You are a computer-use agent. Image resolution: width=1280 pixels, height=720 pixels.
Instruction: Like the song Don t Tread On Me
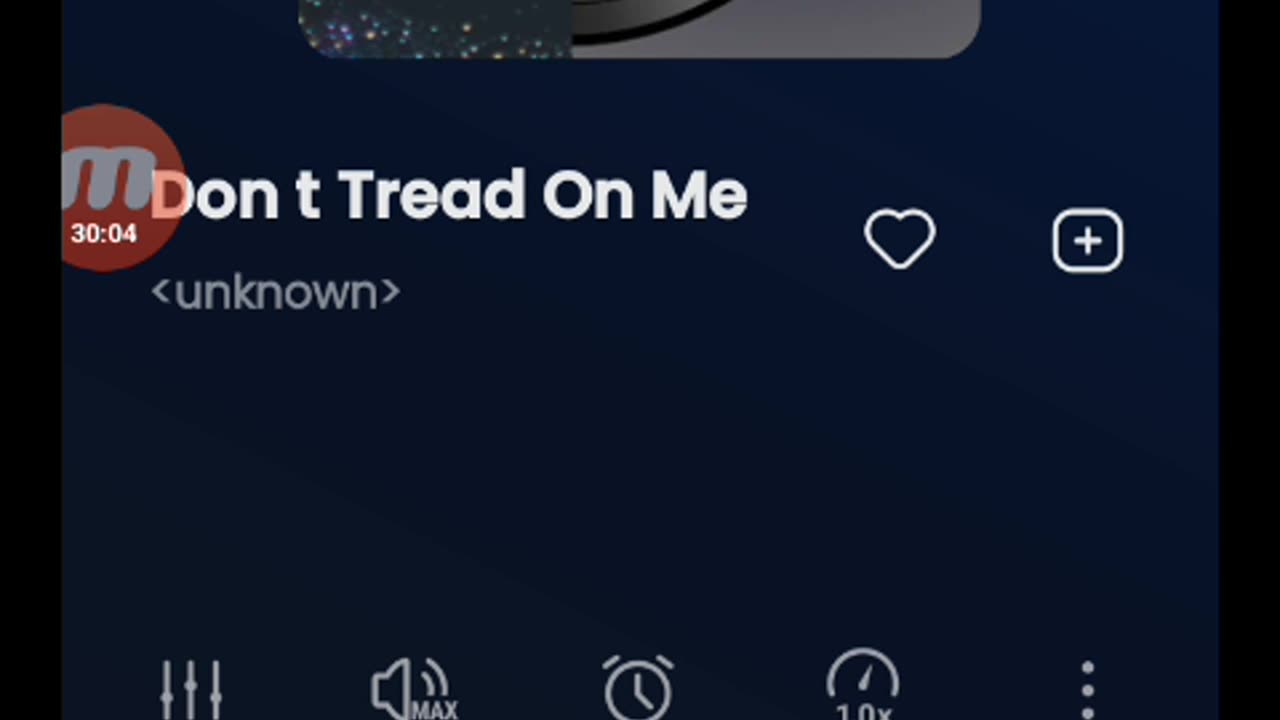(899, 240)
